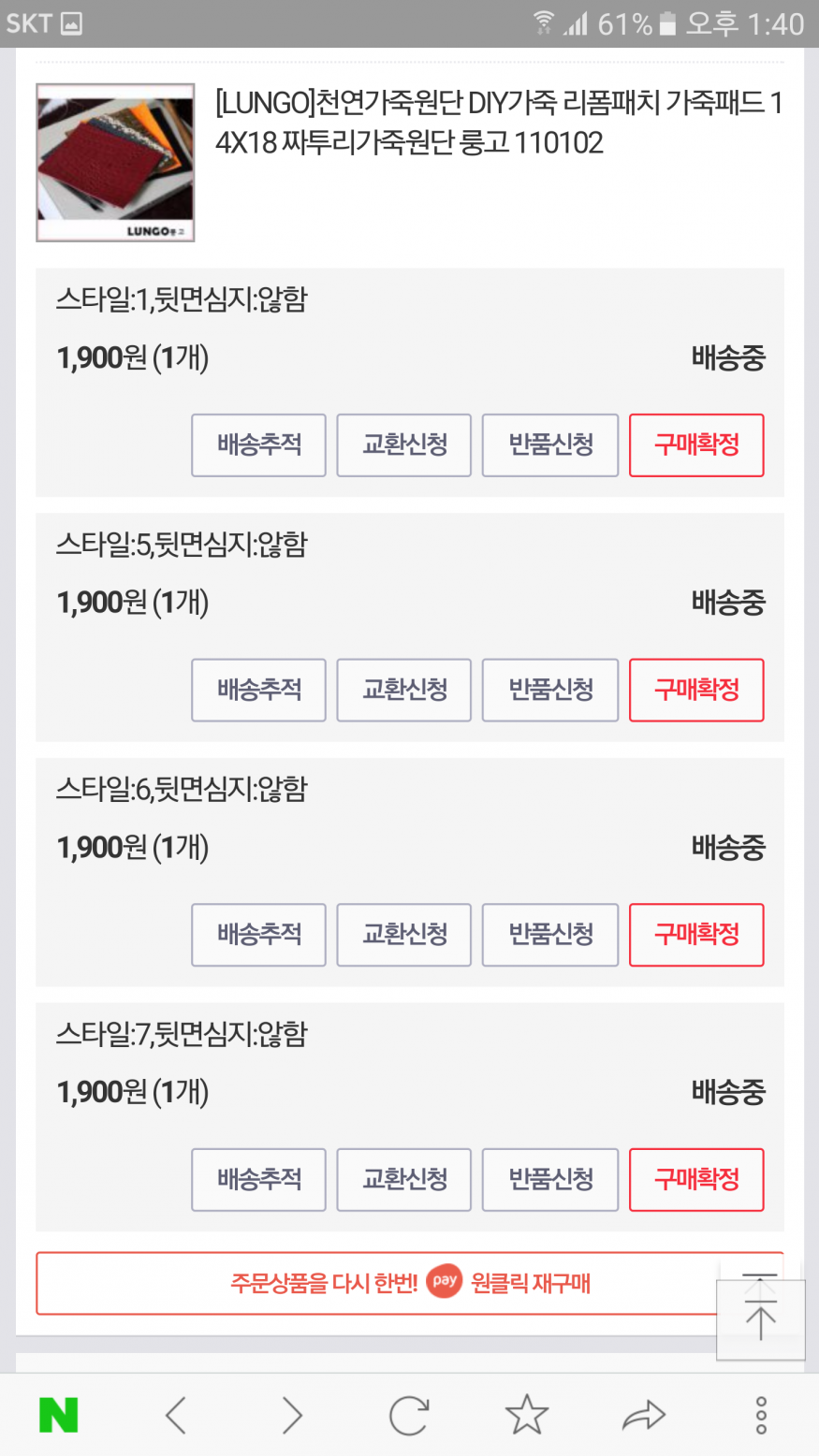
Task: Reload the page
Action: 409,1416
